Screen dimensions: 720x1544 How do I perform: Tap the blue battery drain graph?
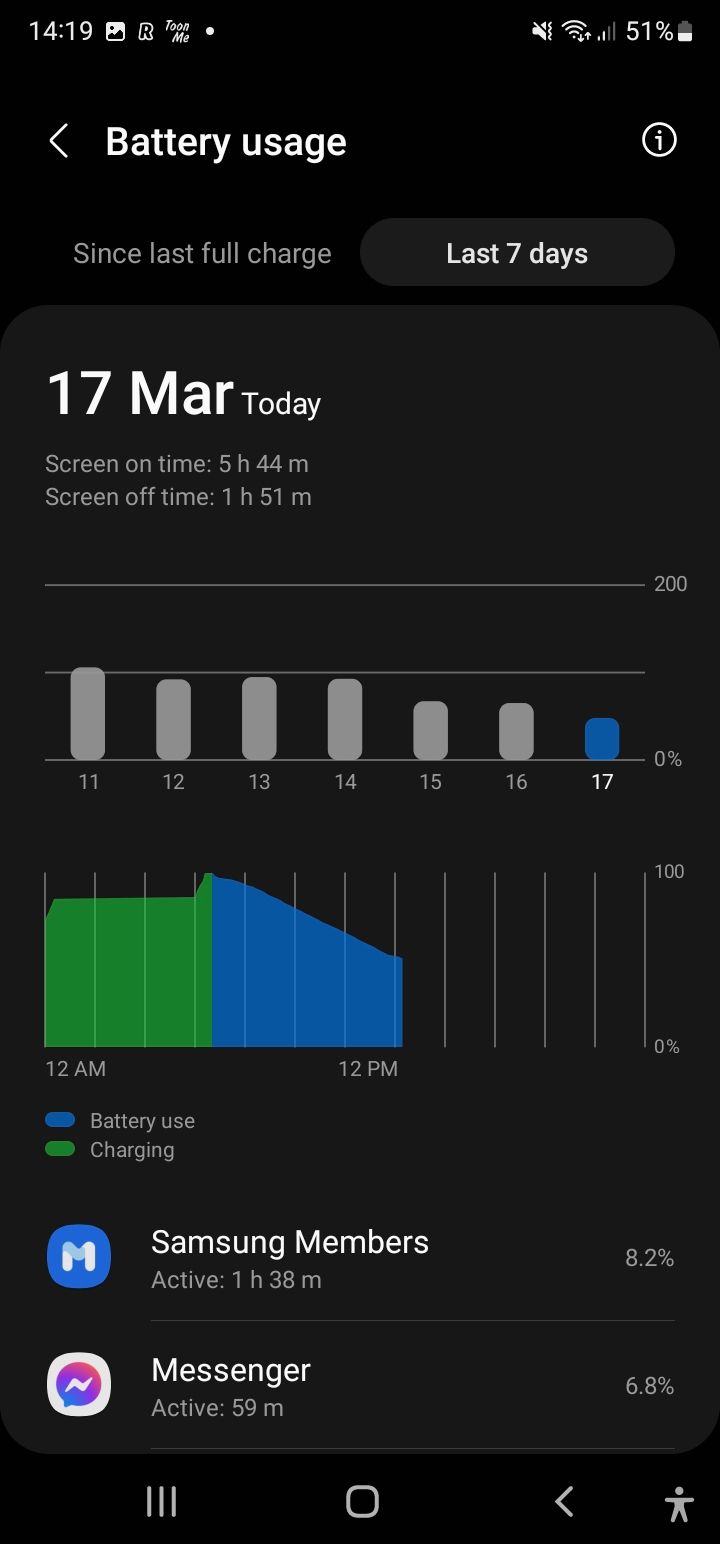(300, 960)
